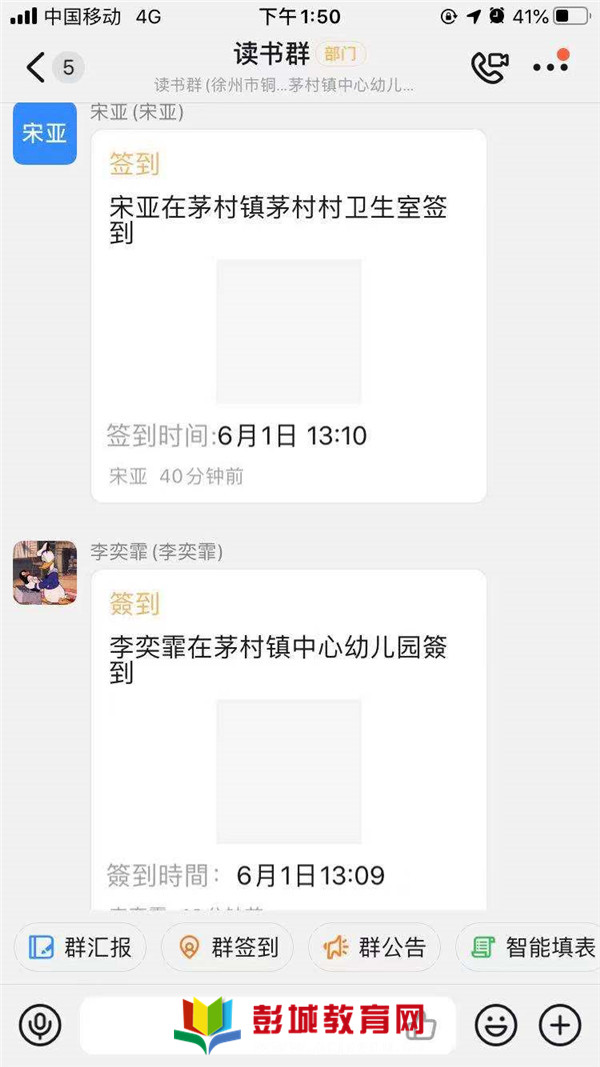Open 群汇报 group report
Image resolution: width=600 pixels, height=1067 pixels.
(x=80, y=947)
